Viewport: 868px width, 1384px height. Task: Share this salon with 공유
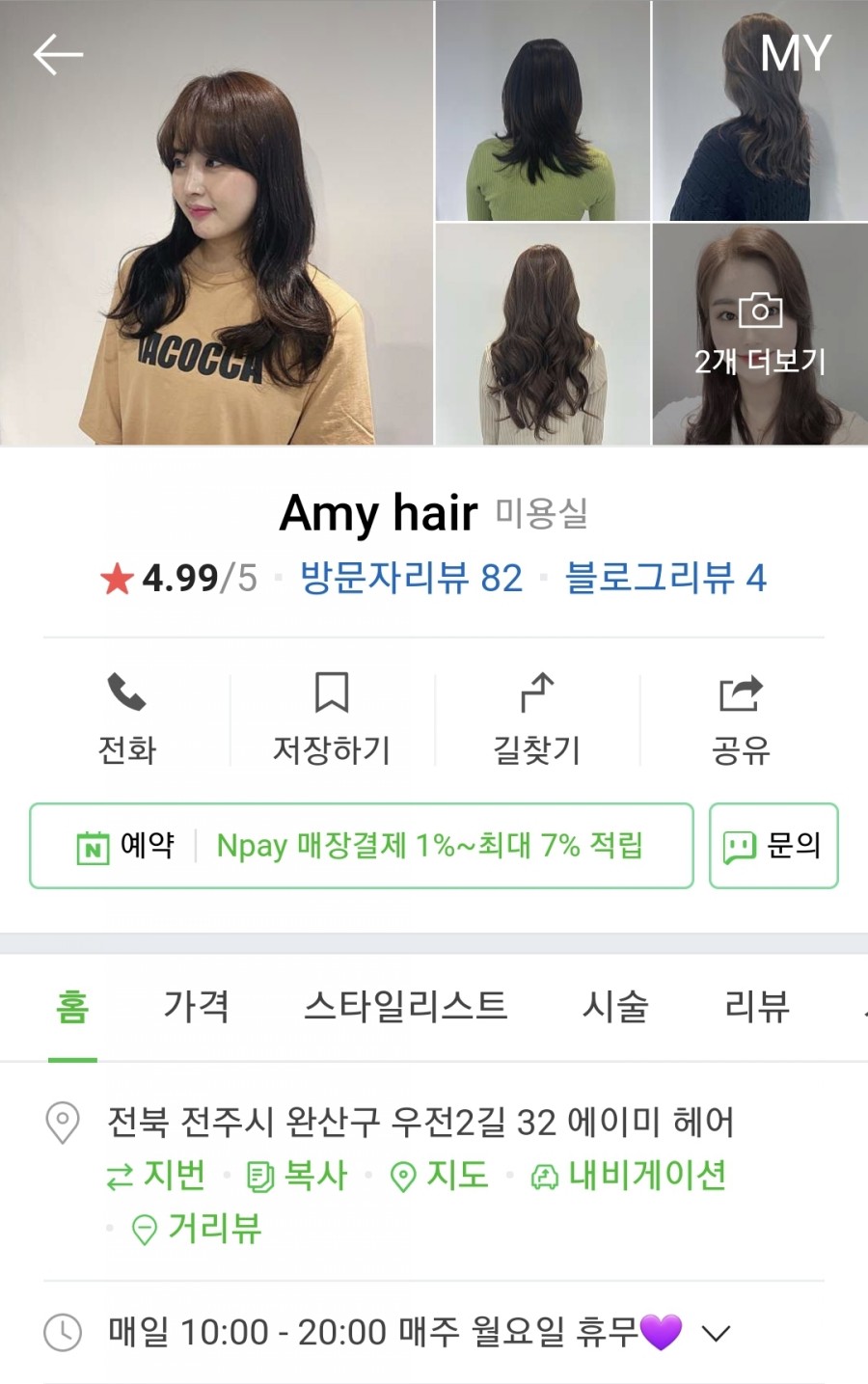(x=741, y=719)
